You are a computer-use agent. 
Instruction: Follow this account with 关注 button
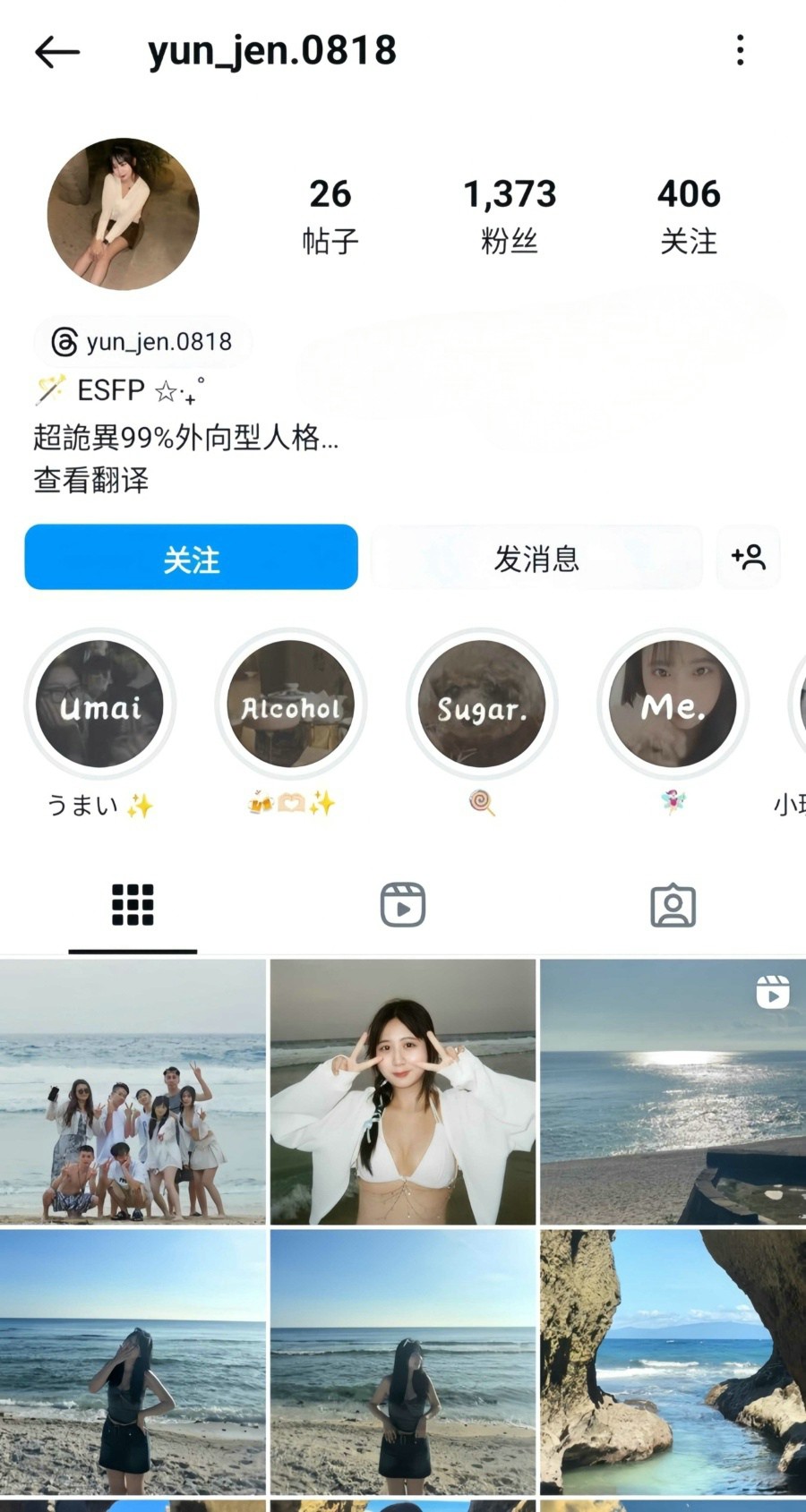(x=191, y=558)
